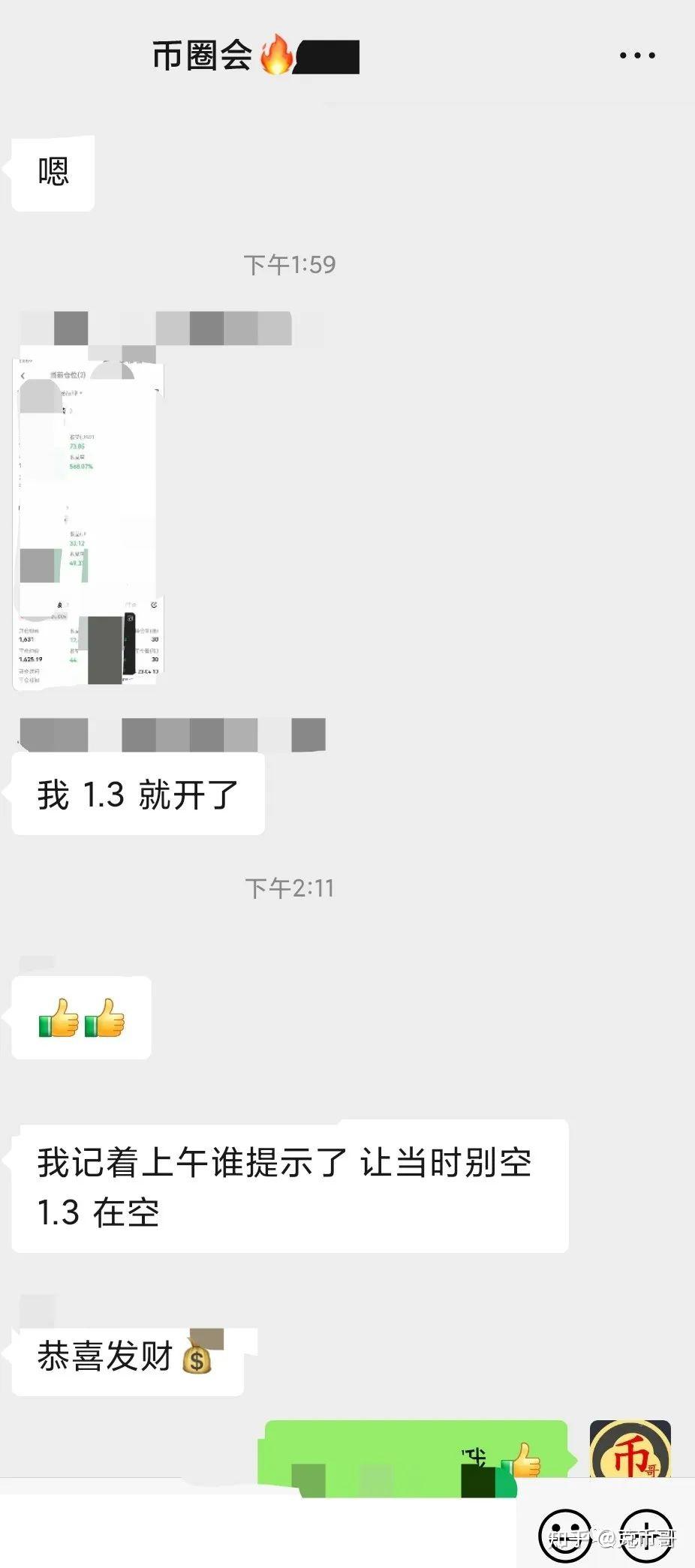Tap the 嗯 chat bubble
This screenshot has height=1568, width=695.
click(52, 171)
